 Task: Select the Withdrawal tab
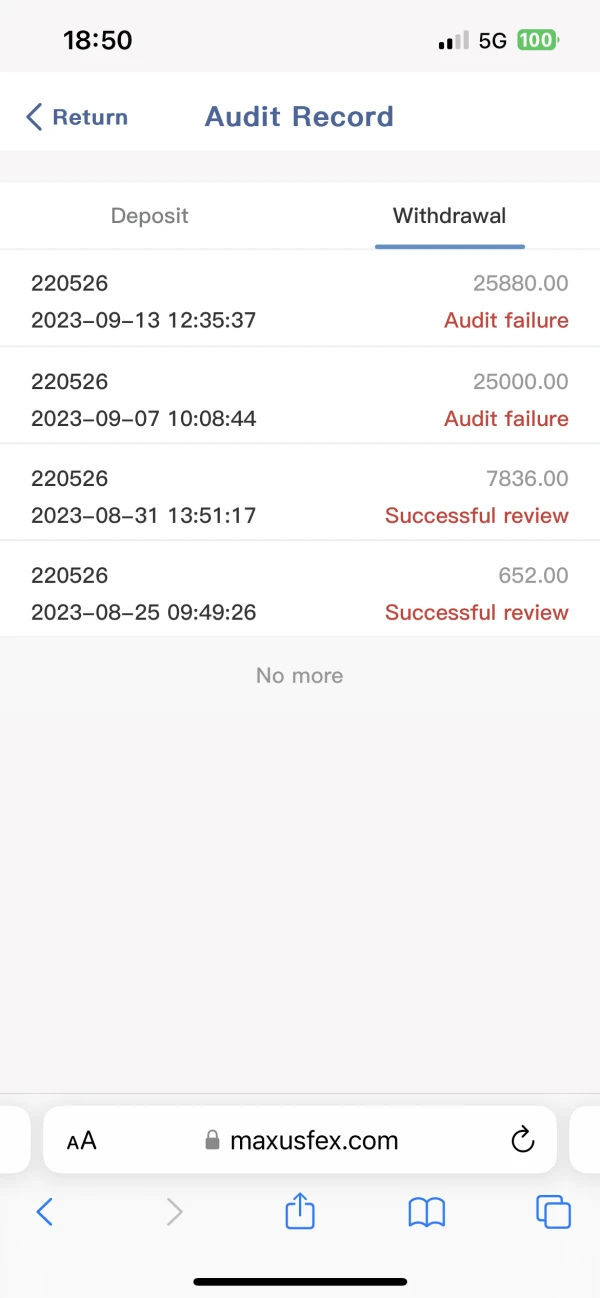pos(449,215)
